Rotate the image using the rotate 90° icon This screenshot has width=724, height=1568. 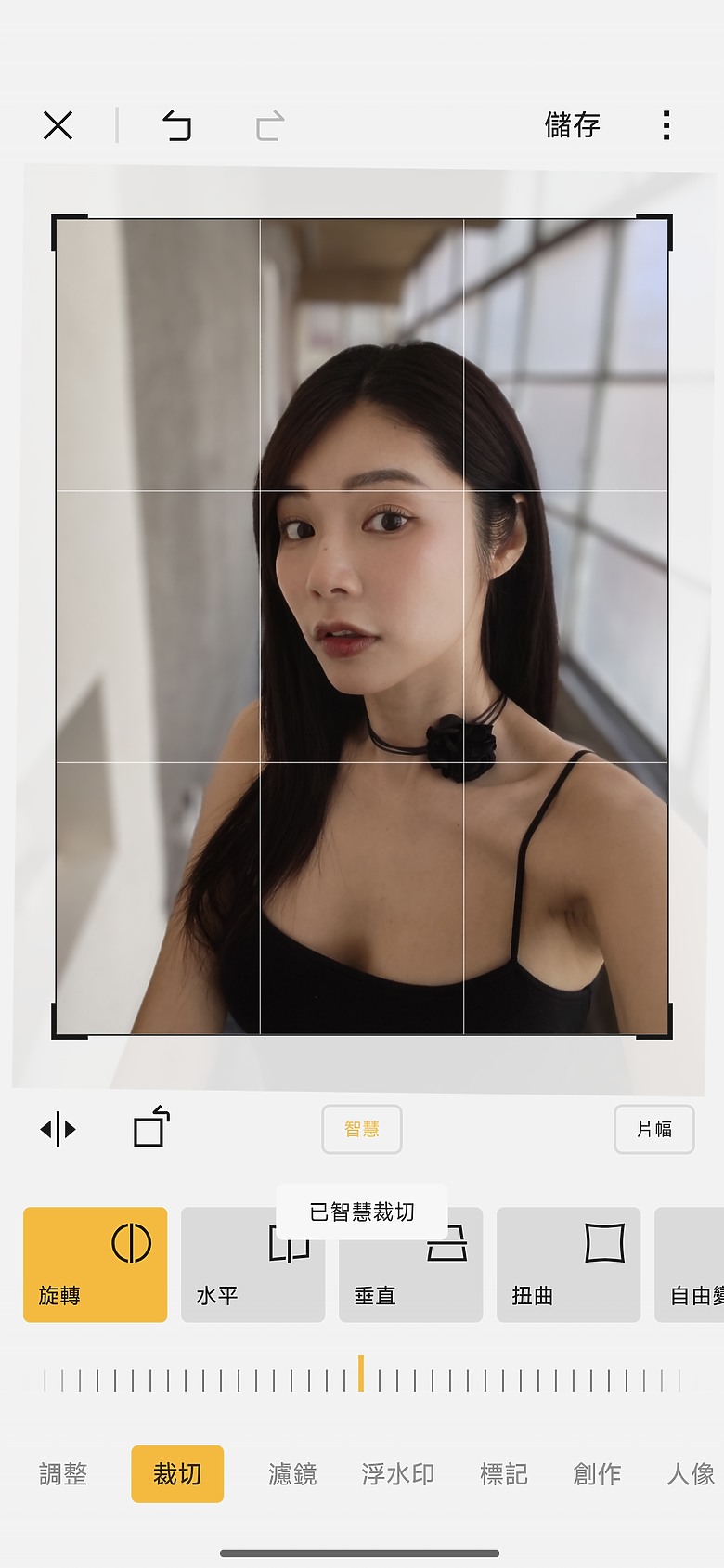(150, 1129)
